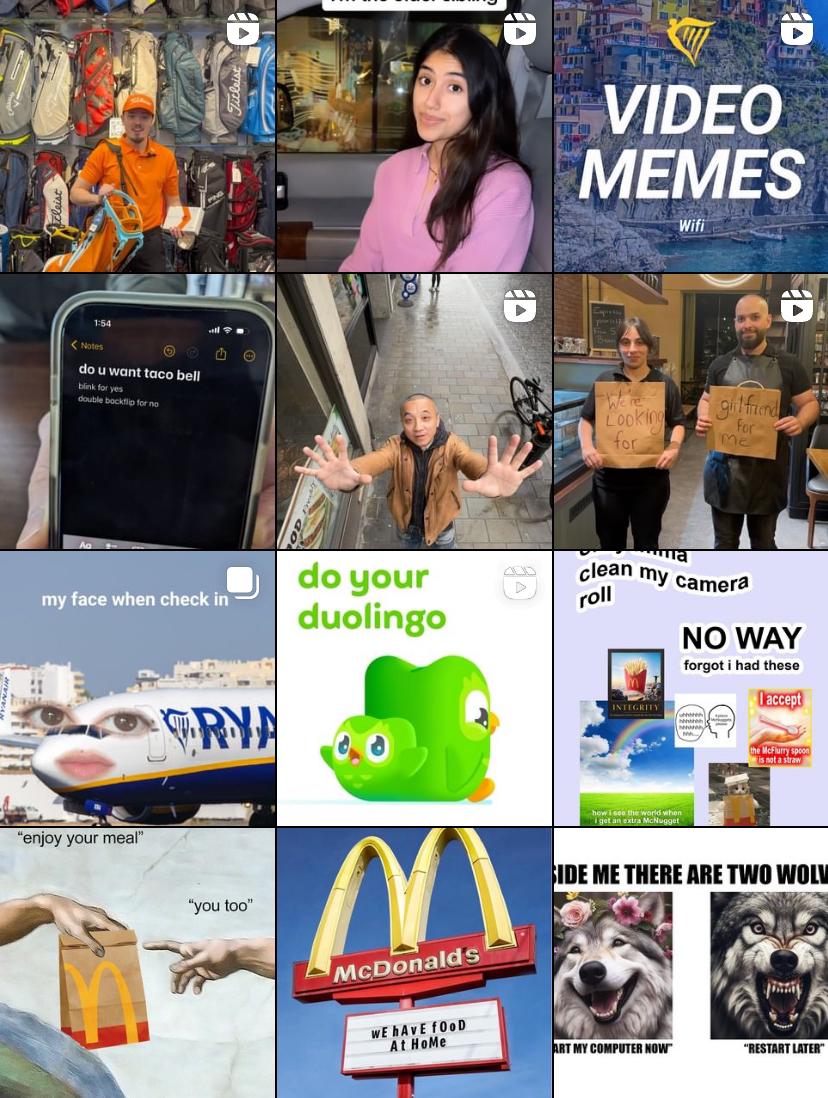Image resolution: width=828 pixels, height=1098 pixels.
Task: Open the 'clean my camera roll' post
Action: point(691,688)
